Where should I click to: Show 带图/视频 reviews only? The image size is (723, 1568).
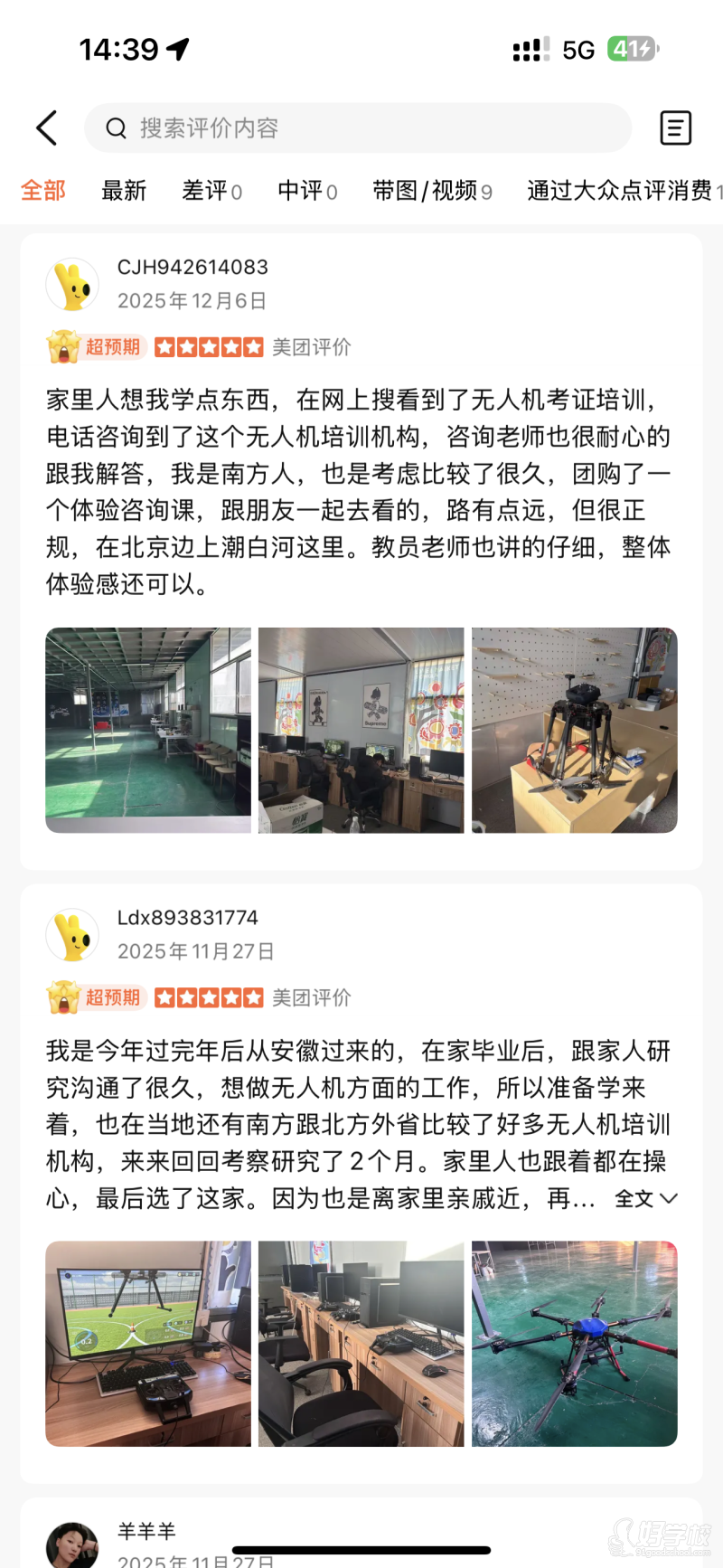[432, 191]
